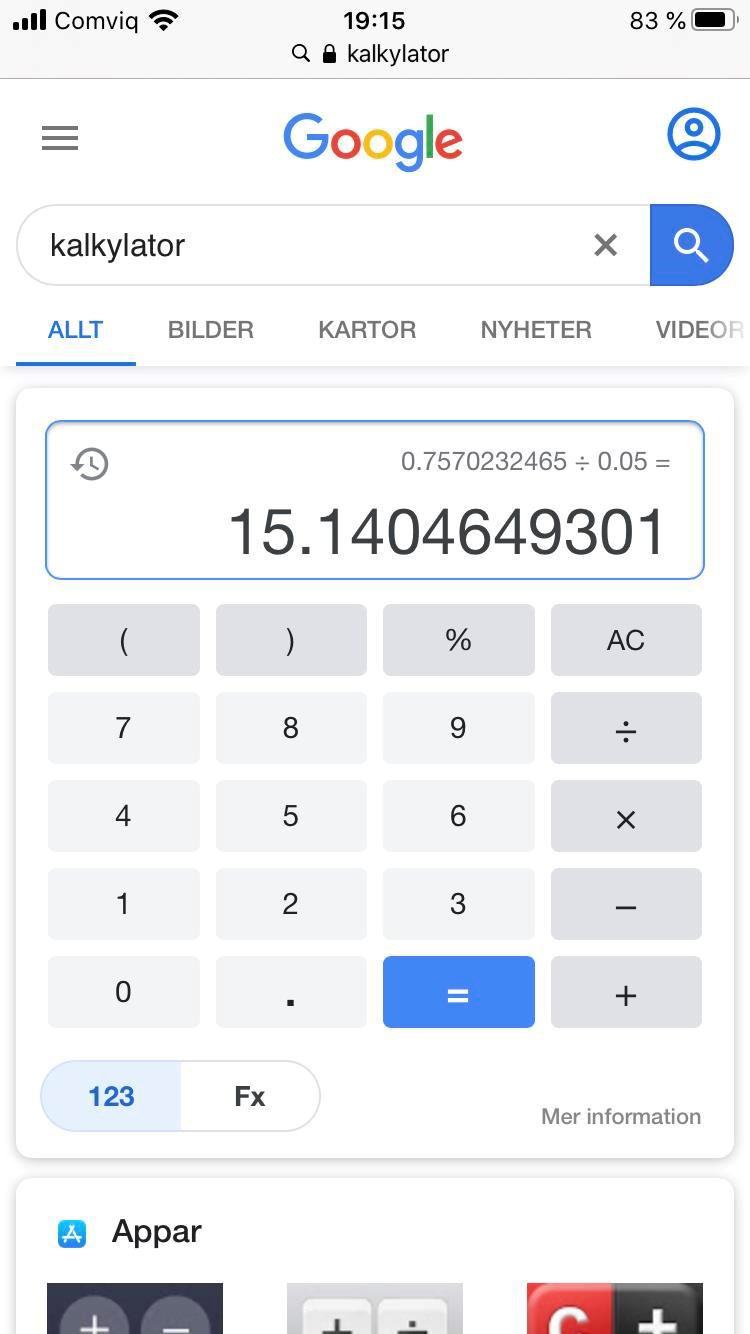Screen dimensions: 750x1334
Task: Clear the calculator with AC
Action: [x=626, y=640]
